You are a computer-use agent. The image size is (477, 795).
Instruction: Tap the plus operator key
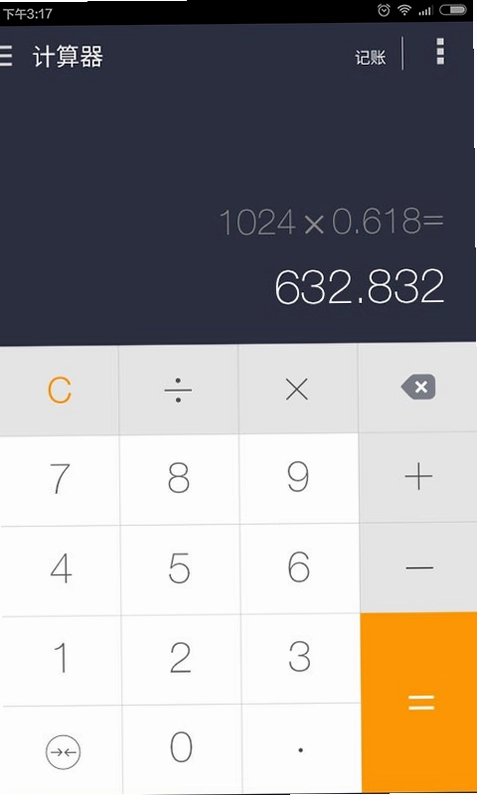419,478
